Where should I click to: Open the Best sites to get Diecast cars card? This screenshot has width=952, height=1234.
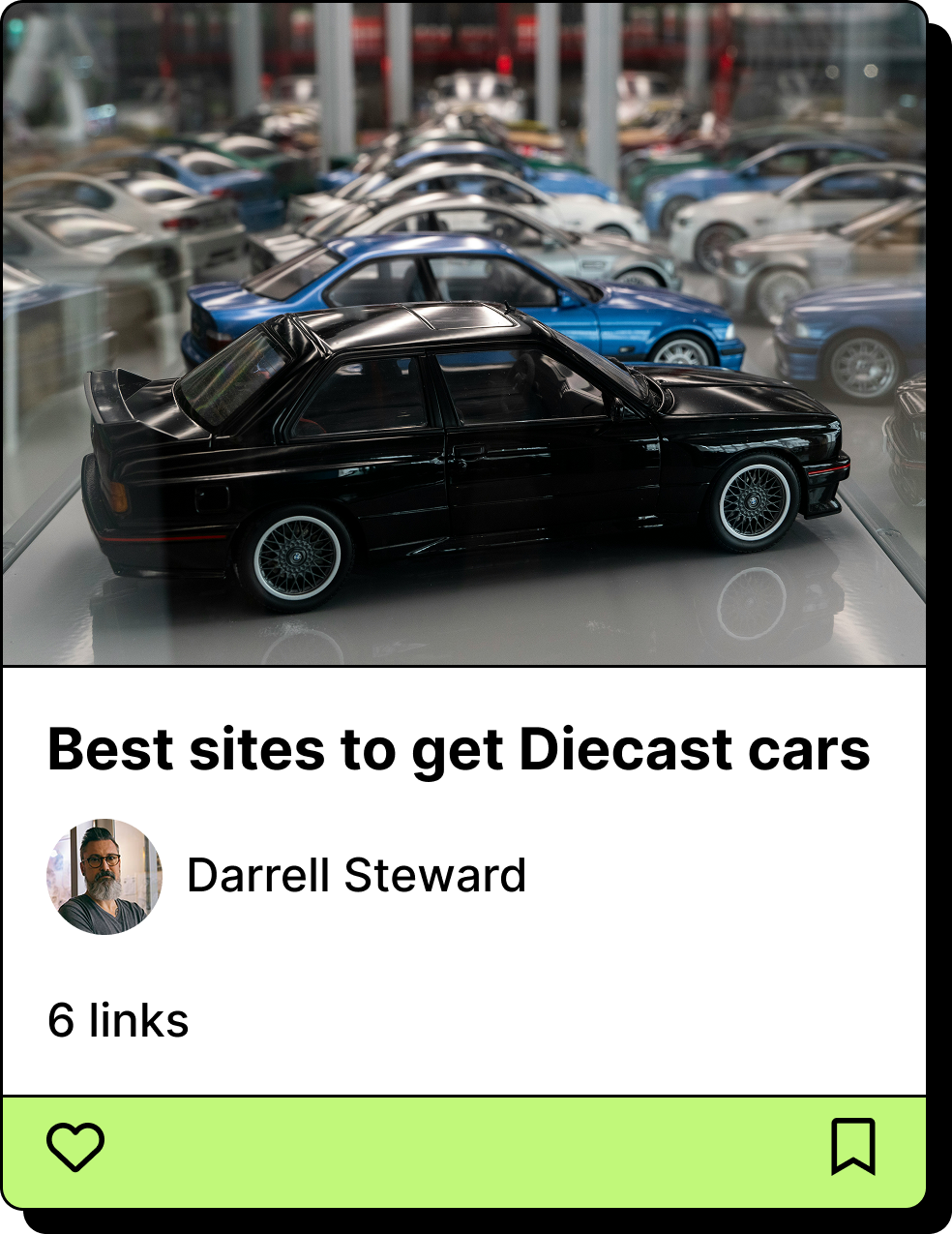coord(459,750)
